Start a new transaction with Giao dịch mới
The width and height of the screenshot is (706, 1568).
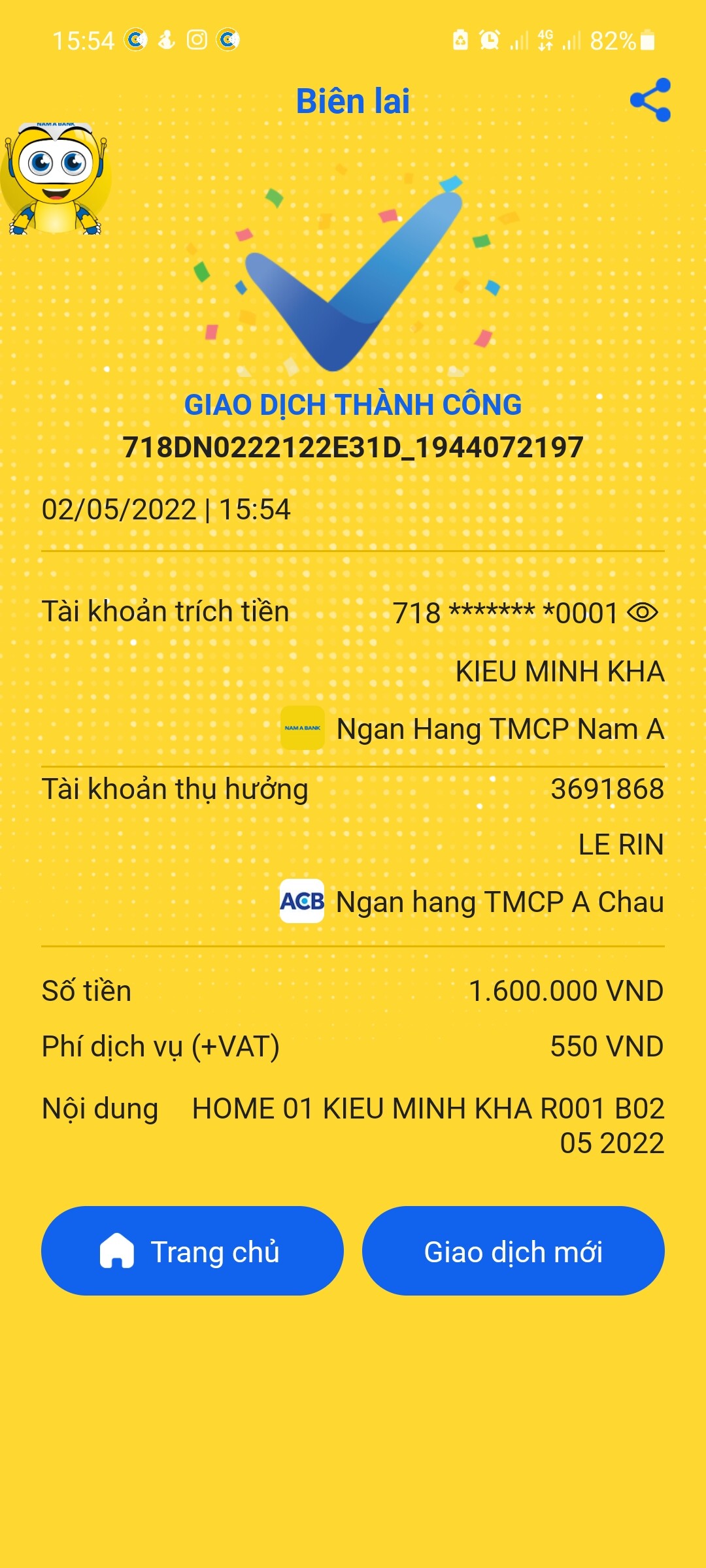513,1250
